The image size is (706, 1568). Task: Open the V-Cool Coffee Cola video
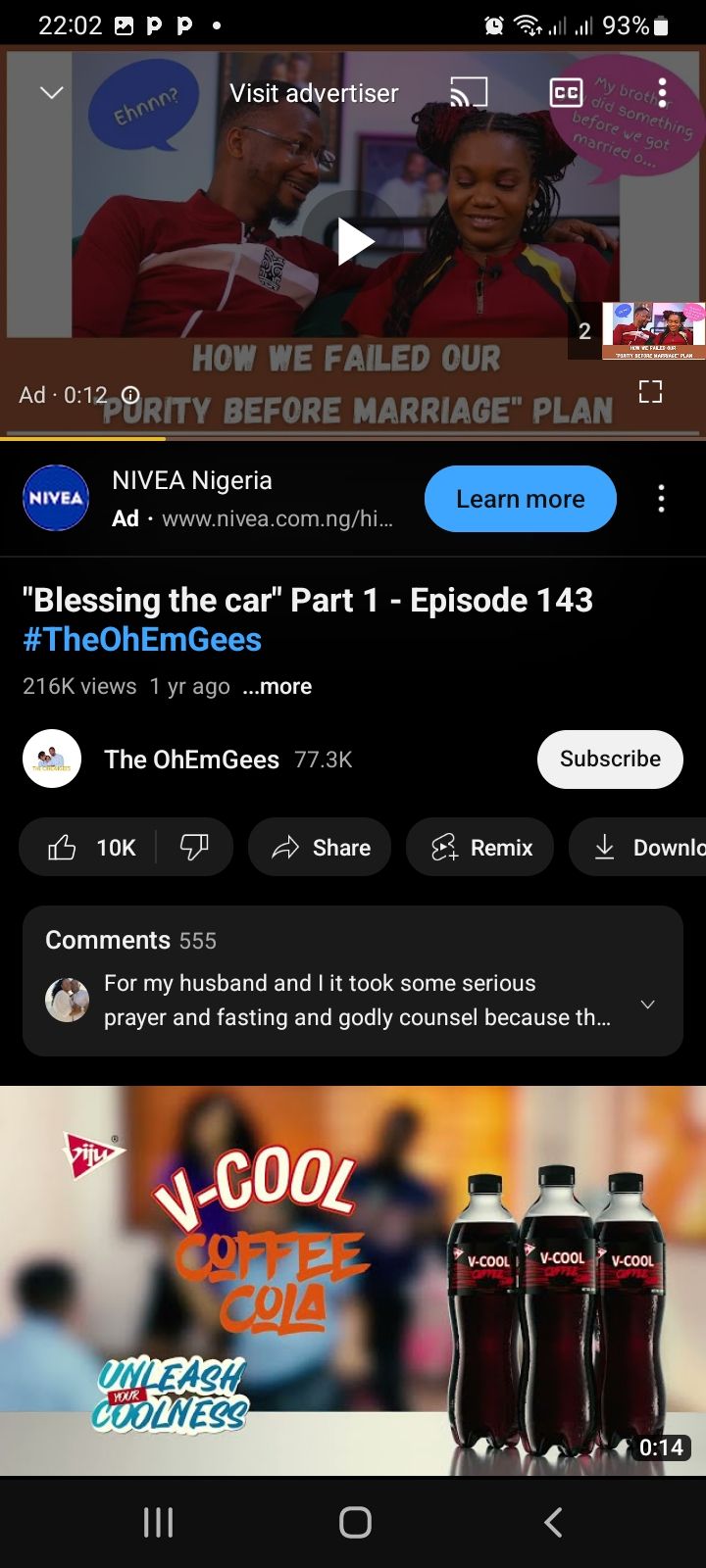coord(353,1279)
